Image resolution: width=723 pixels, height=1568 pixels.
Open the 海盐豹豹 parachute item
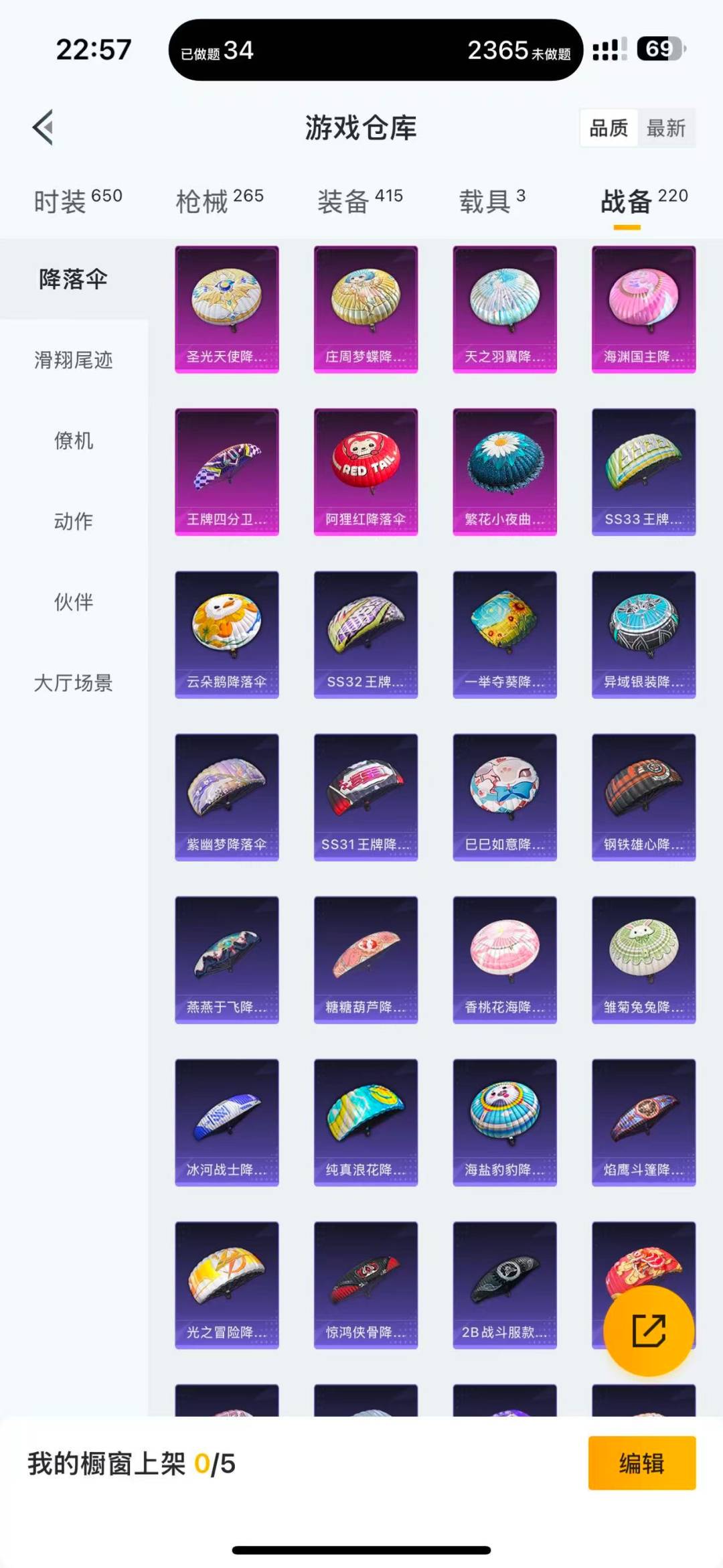[505, 1123]
